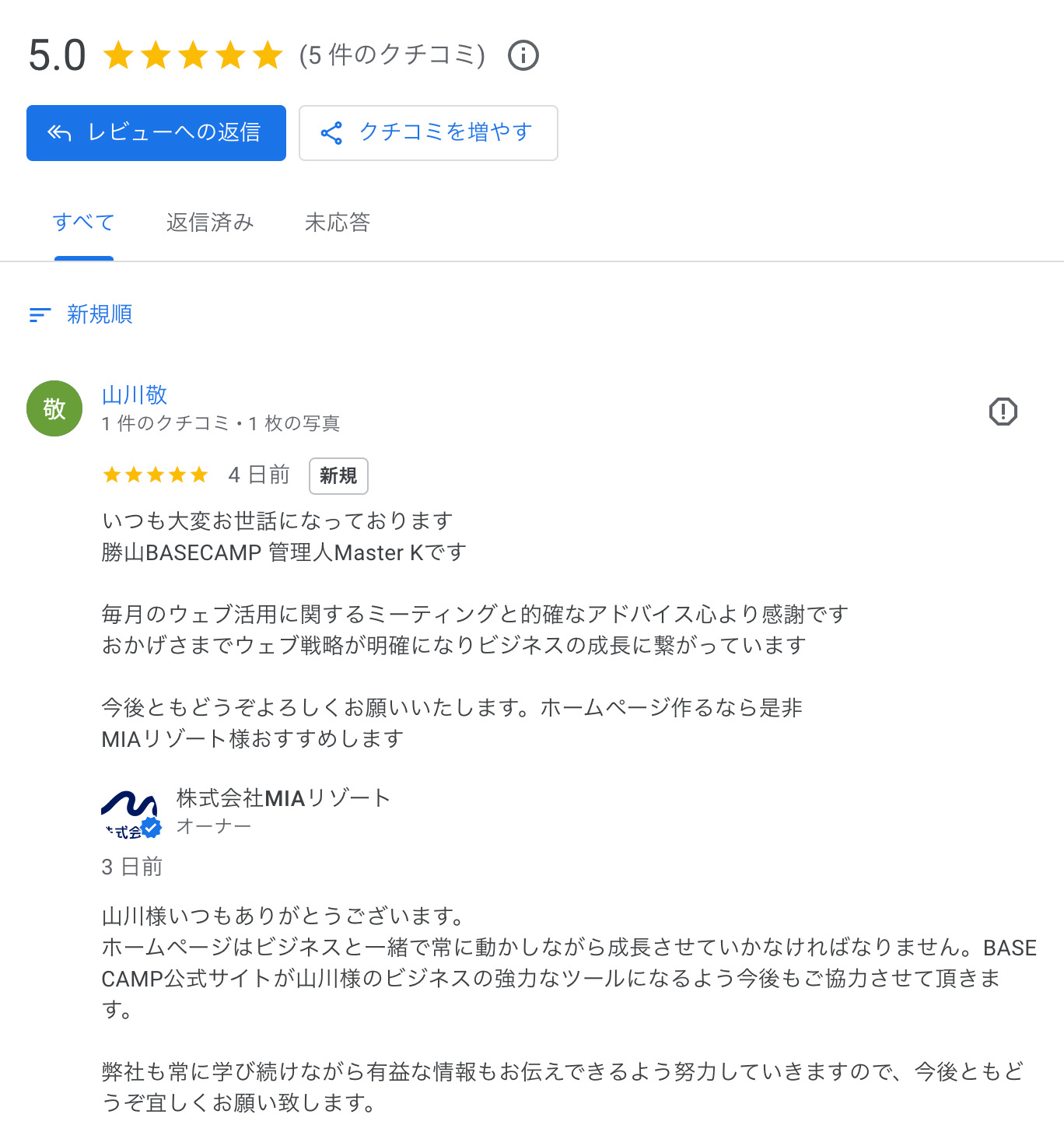Open reviewer 山川敬's profile
1064x1139 pixels.
[x=135, y=395]
